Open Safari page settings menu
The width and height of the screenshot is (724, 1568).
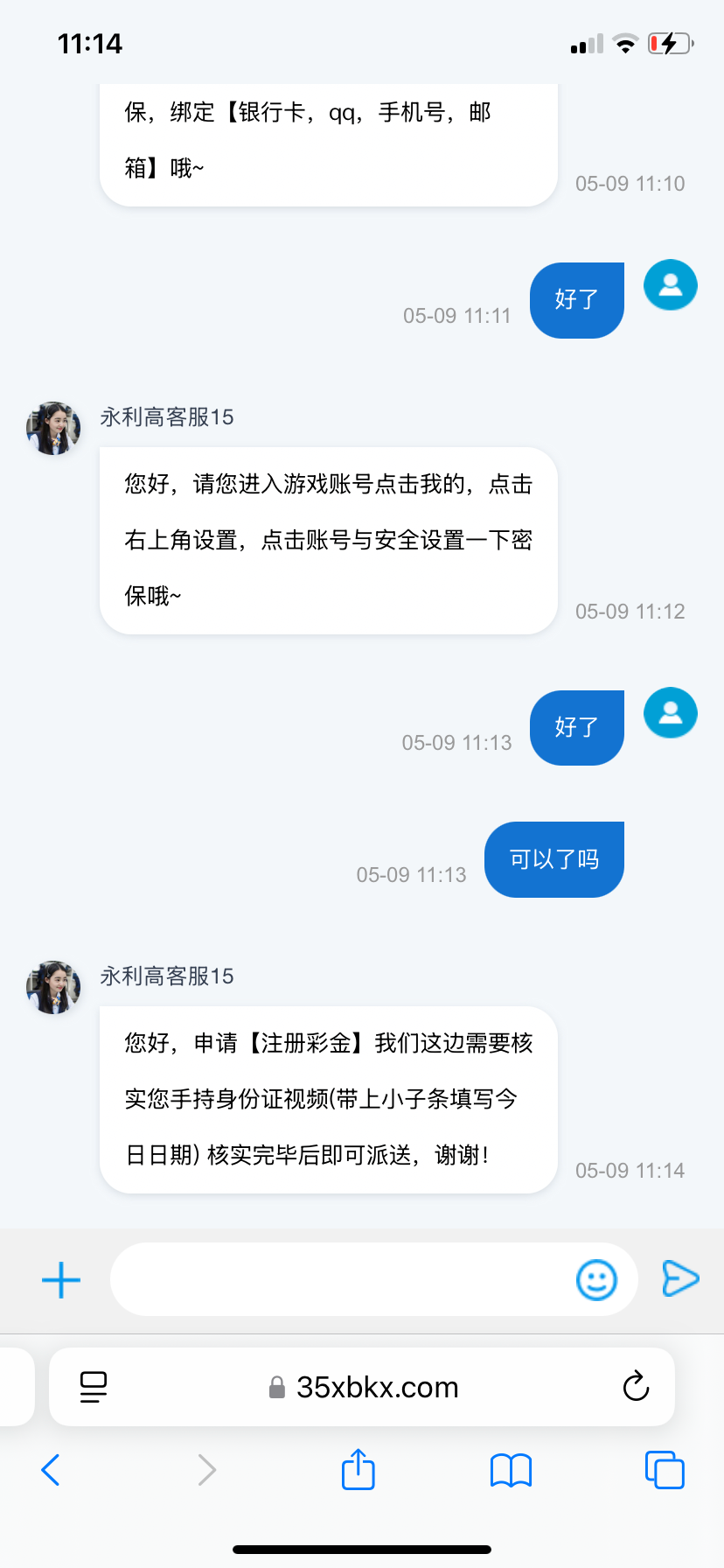(x=94, y=1387)
